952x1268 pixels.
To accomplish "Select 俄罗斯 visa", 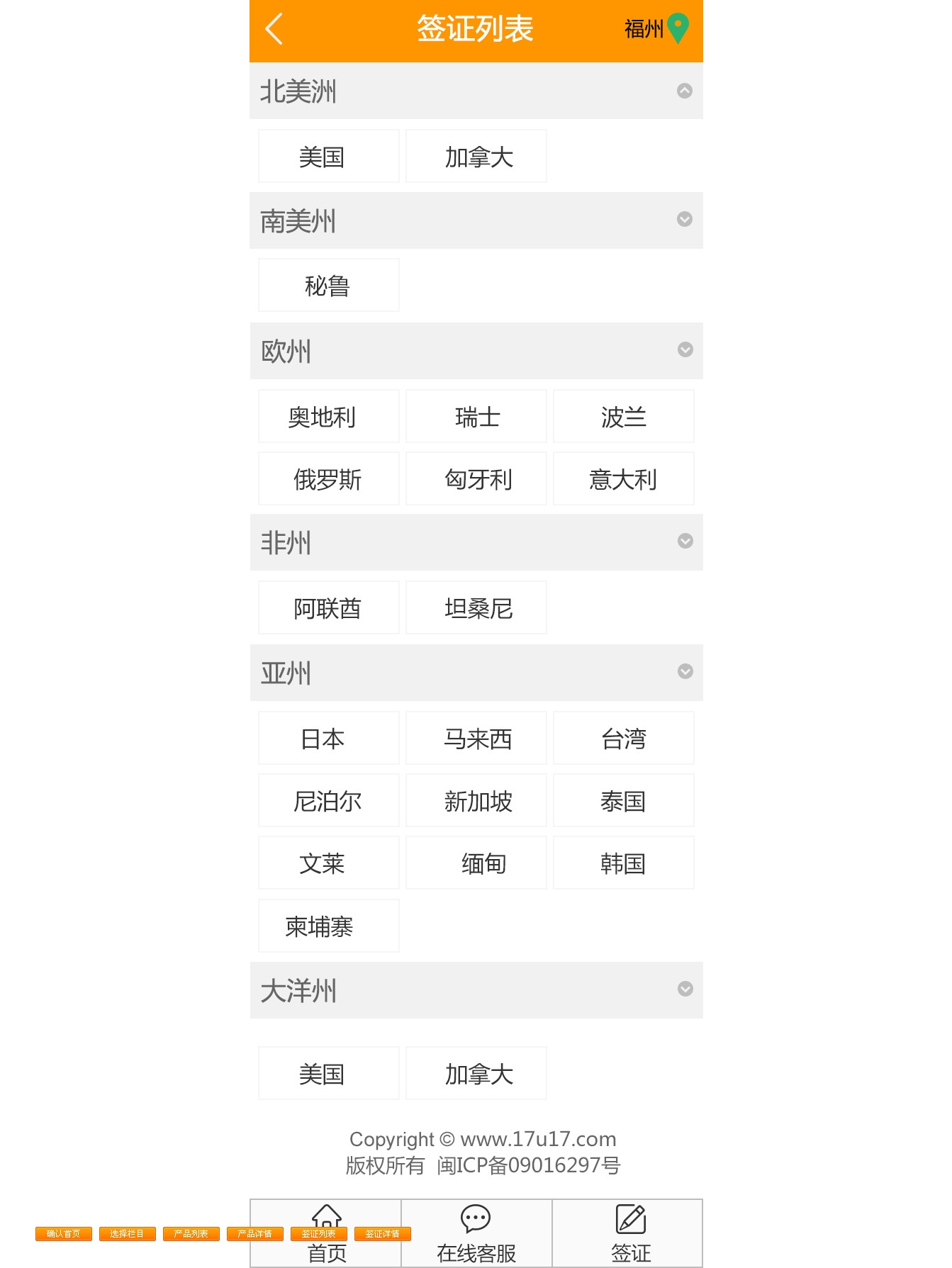I will (329, 479).
